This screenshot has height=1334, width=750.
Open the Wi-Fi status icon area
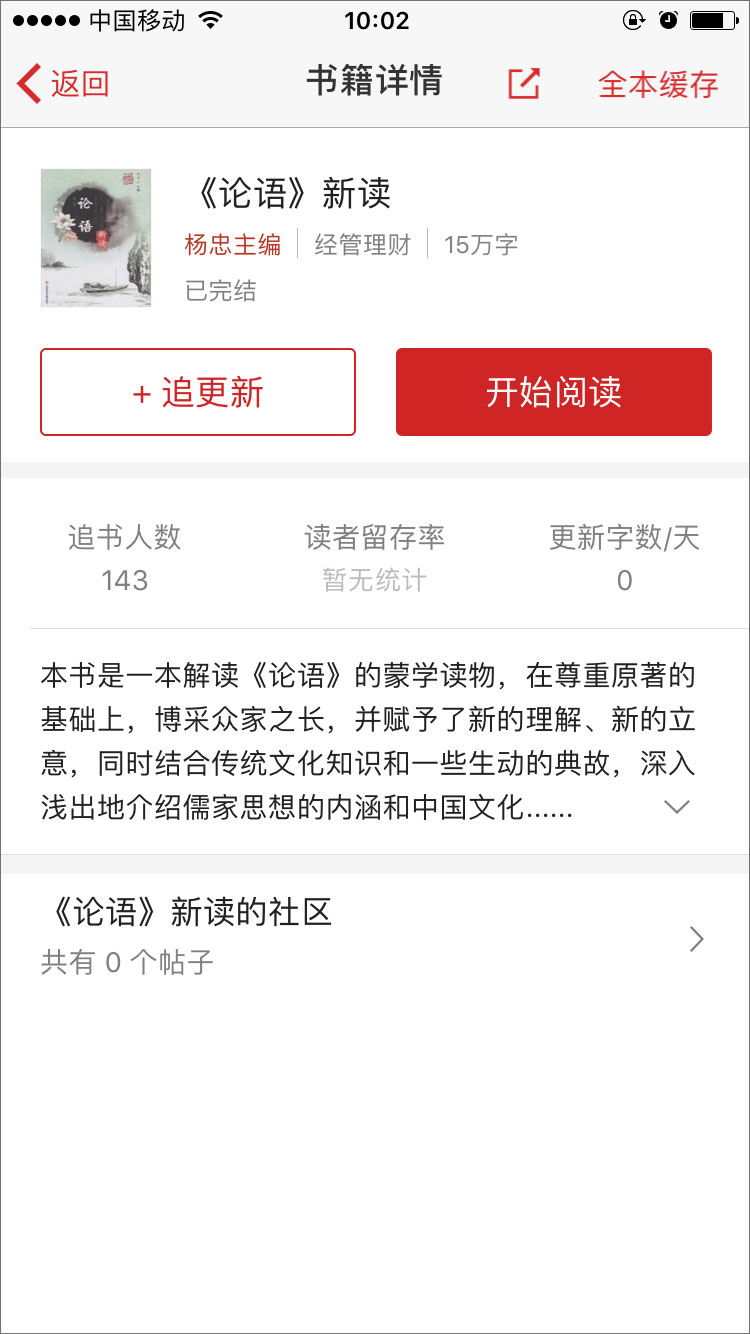click(x=212, y=18)
